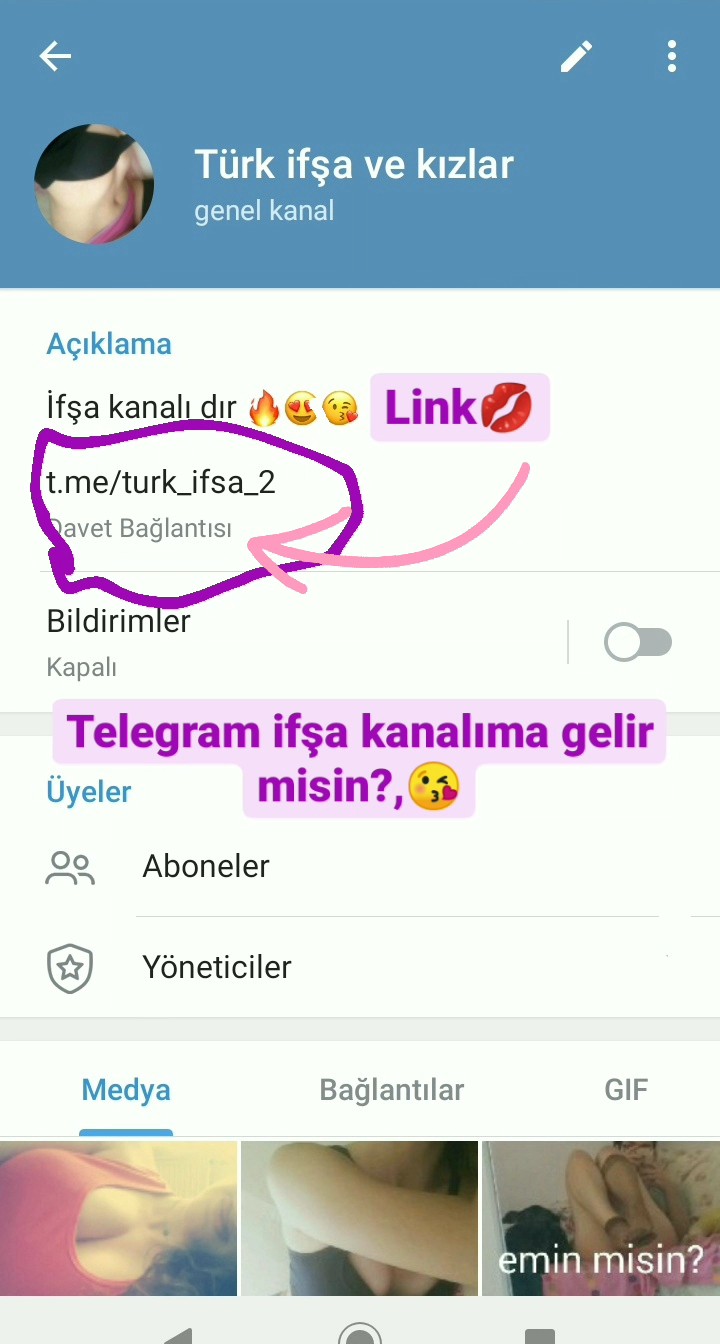This screenshot has height=1344, width=720.
Task: Open the Aboneler subscriber list
Action: pyautogui.click(x=206, y=866)
